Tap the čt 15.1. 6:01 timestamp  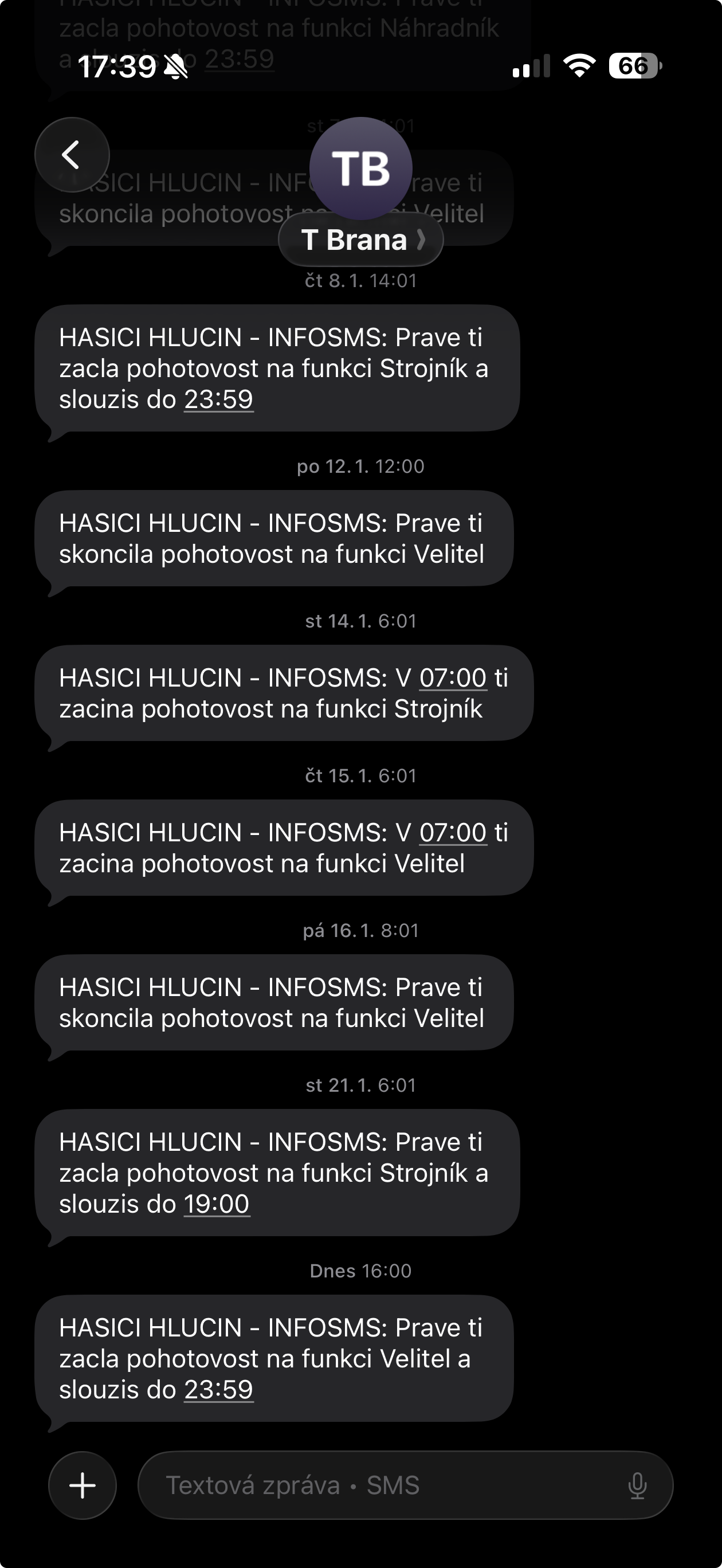(360, 775)
